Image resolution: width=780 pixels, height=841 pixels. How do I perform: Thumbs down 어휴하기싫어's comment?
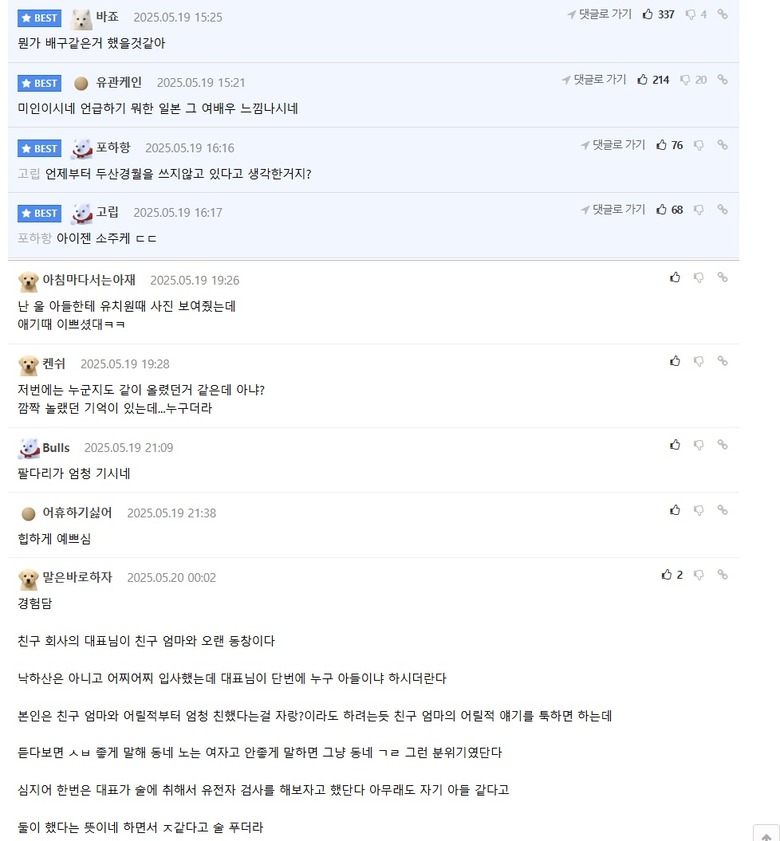pos(698,510)
